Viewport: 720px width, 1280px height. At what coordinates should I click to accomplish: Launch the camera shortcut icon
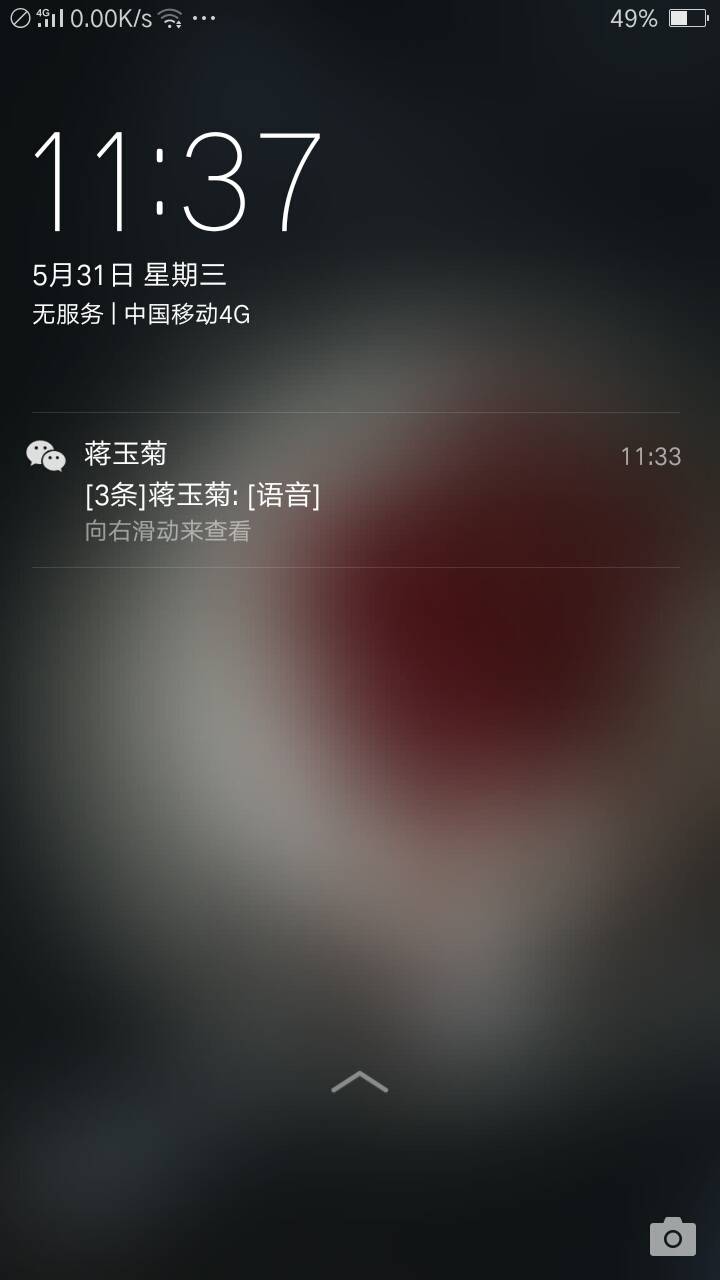672,1237
